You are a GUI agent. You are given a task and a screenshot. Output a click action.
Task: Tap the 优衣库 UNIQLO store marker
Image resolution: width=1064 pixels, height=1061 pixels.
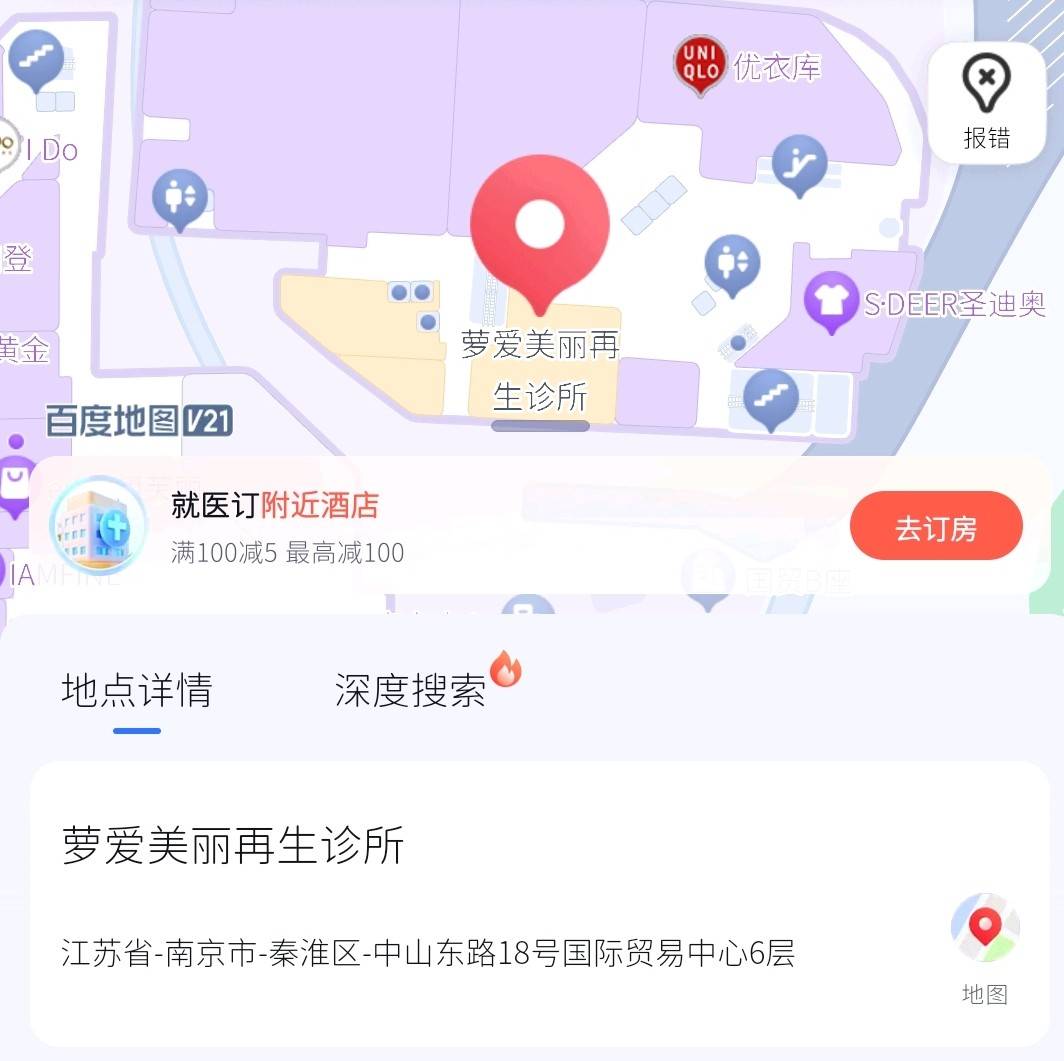pyautogui.click(x=700, y=64)
